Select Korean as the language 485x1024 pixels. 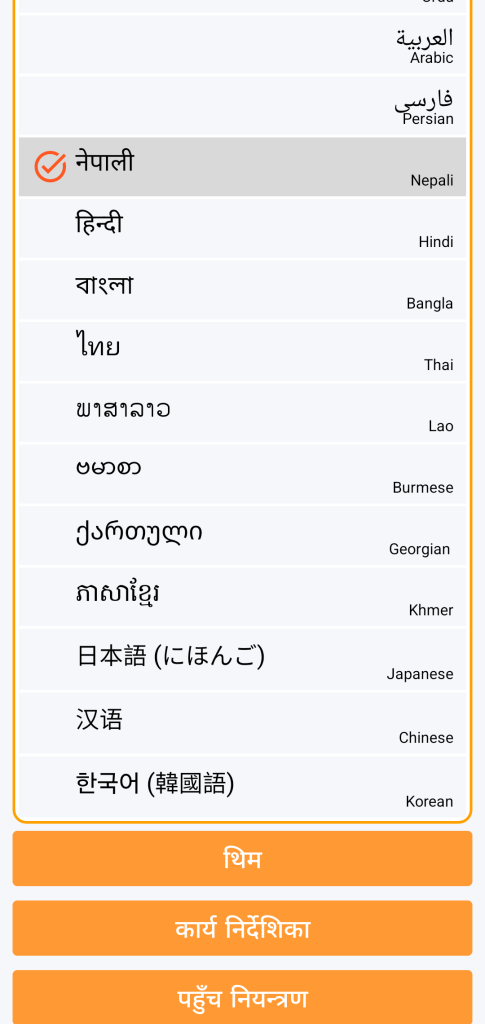point(242,786)
